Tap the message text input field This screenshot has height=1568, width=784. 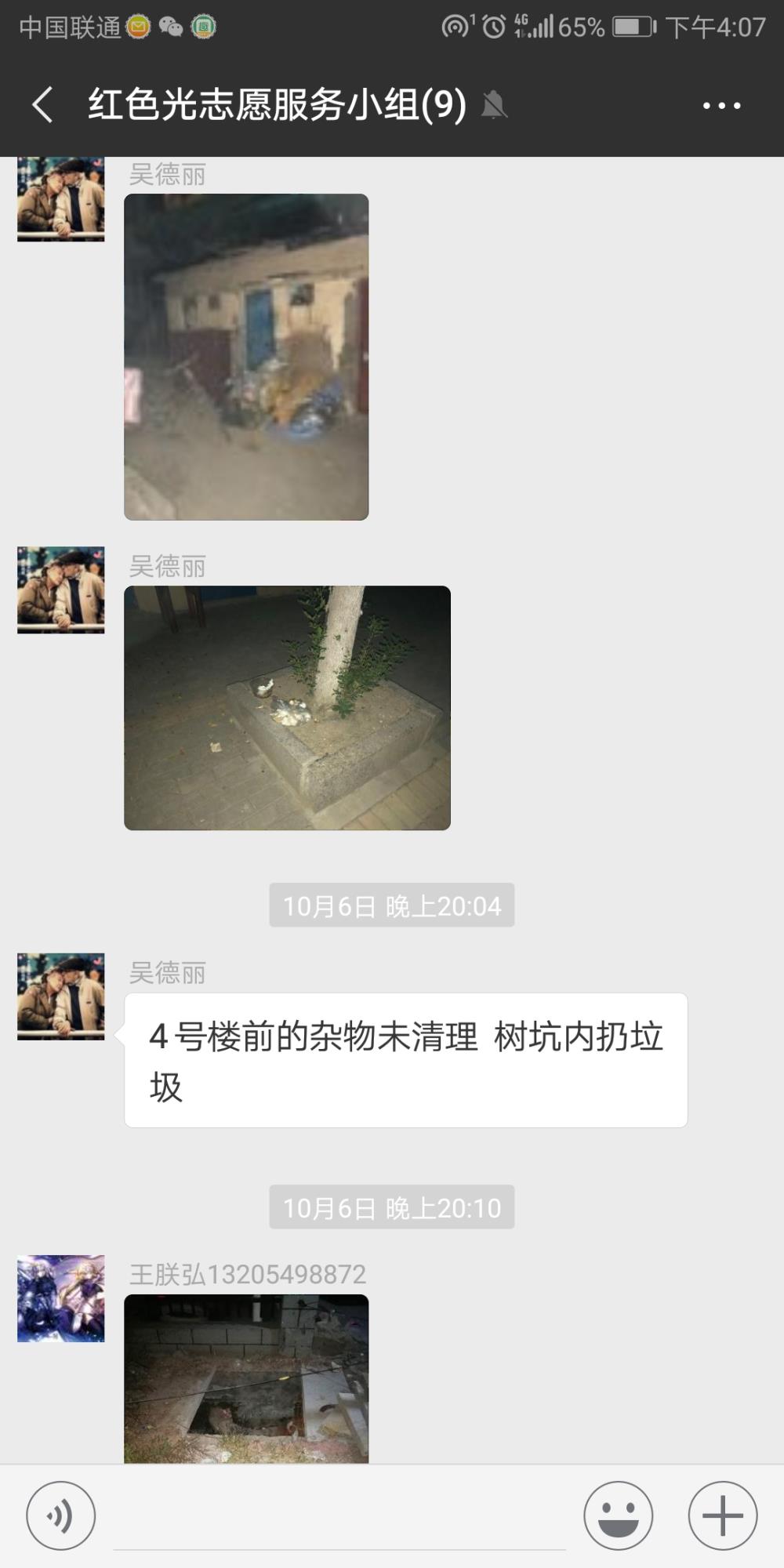pyautogui.click(x=339, y=1517)
